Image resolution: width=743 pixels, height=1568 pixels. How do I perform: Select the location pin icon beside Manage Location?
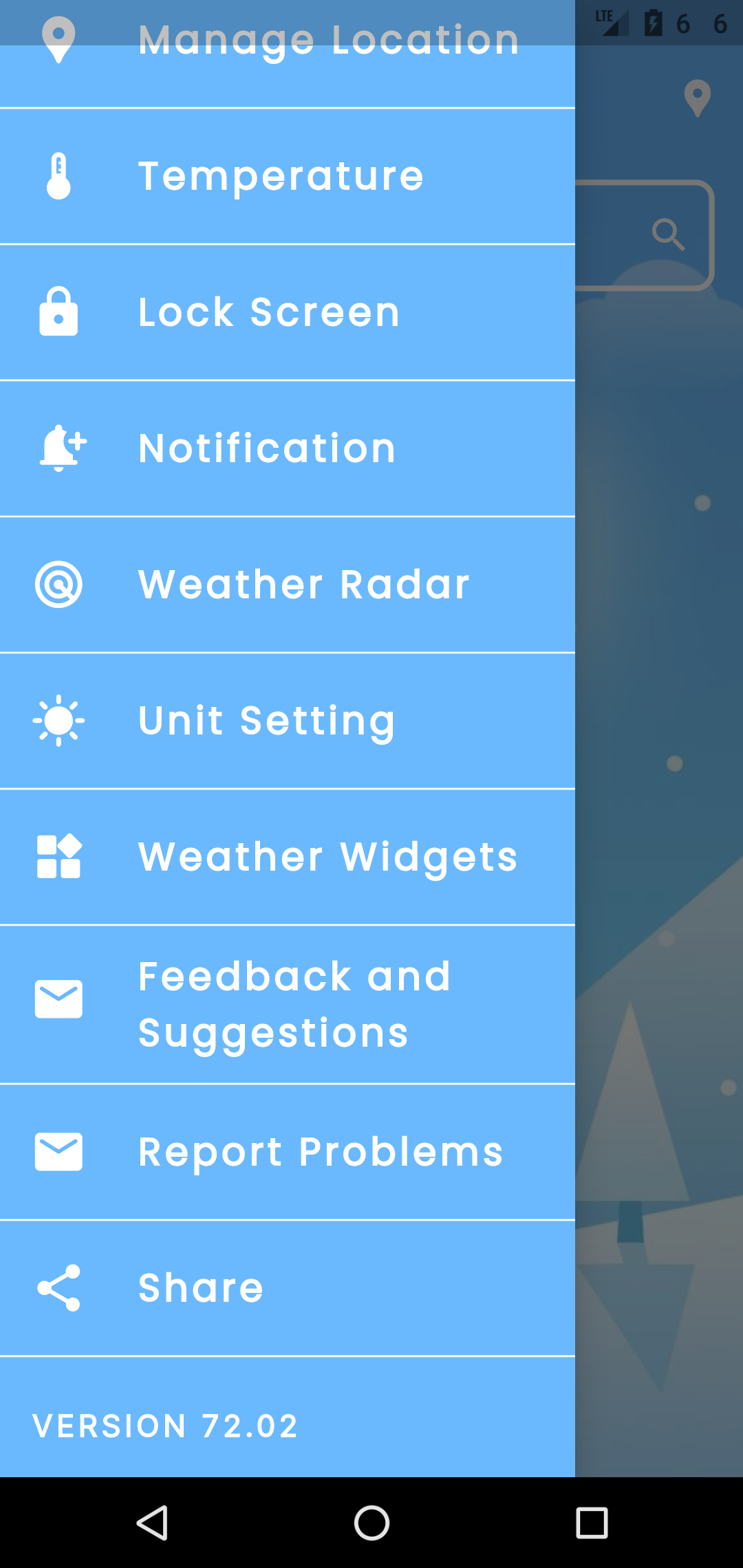58,39
